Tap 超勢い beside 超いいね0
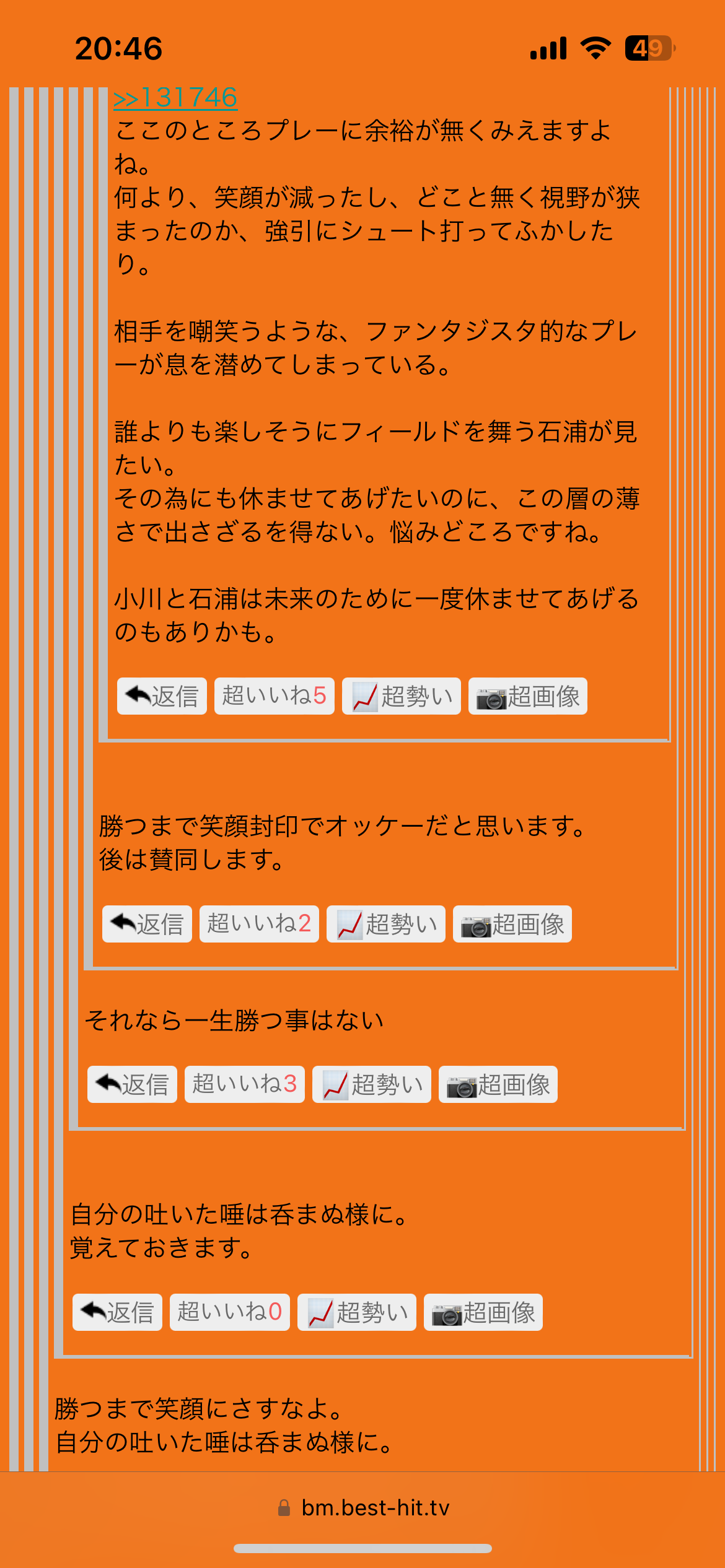This screenshot has width=725, height=1568. [357, 1312]
